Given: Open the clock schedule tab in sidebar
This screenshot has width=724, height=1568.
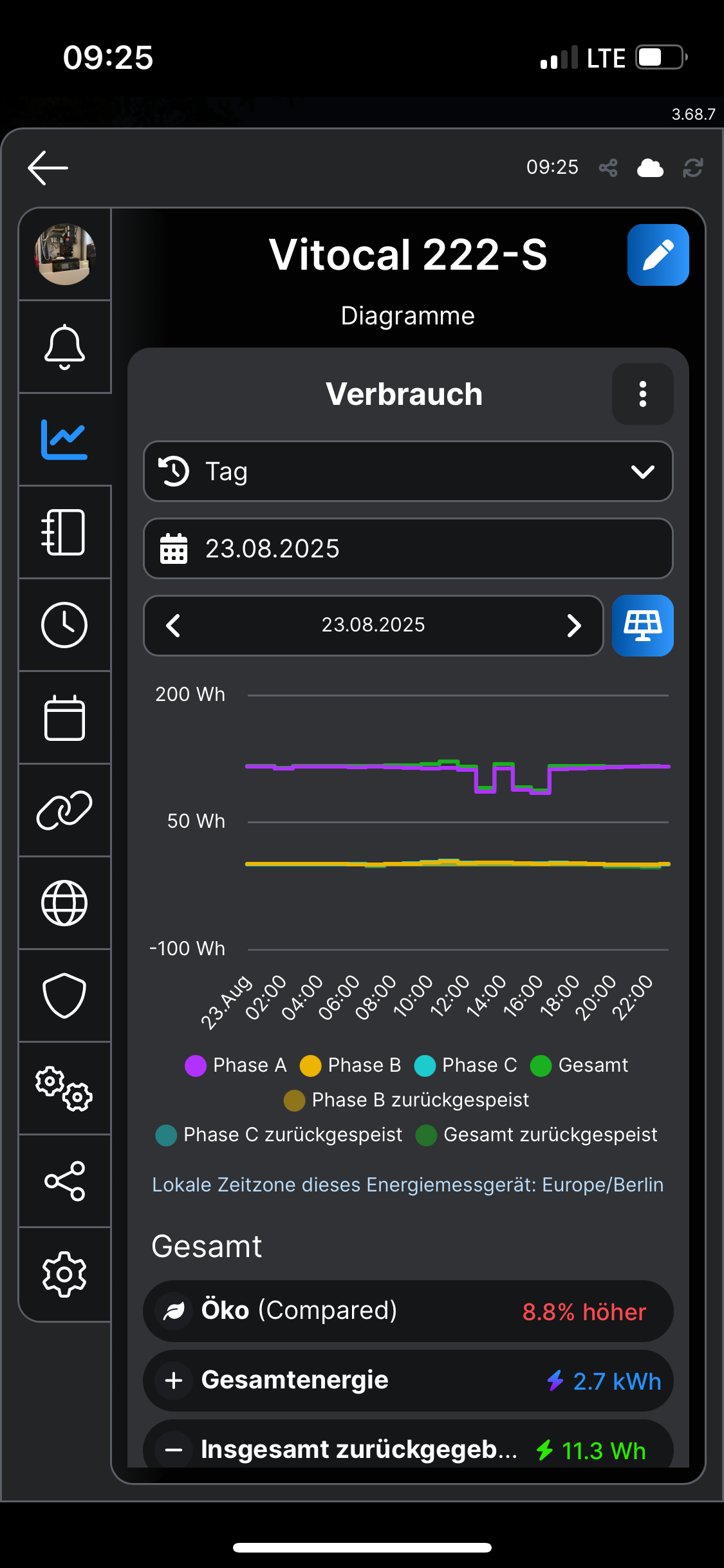Looking at the screenshot, I should coord(64,625).
